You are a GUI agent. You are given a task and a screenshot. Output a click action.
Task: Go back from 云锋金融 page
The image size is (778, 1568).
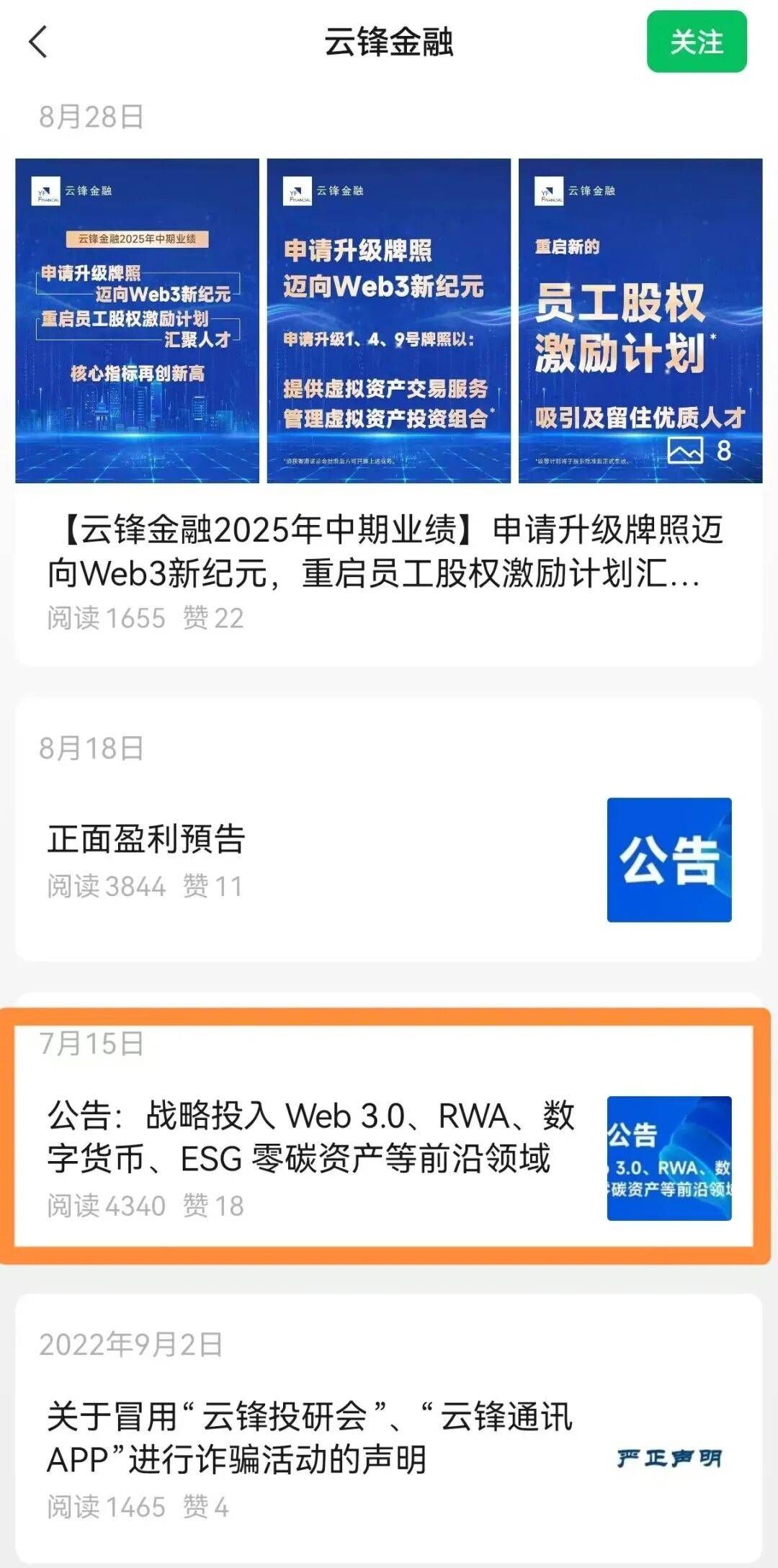click(39, 42)
